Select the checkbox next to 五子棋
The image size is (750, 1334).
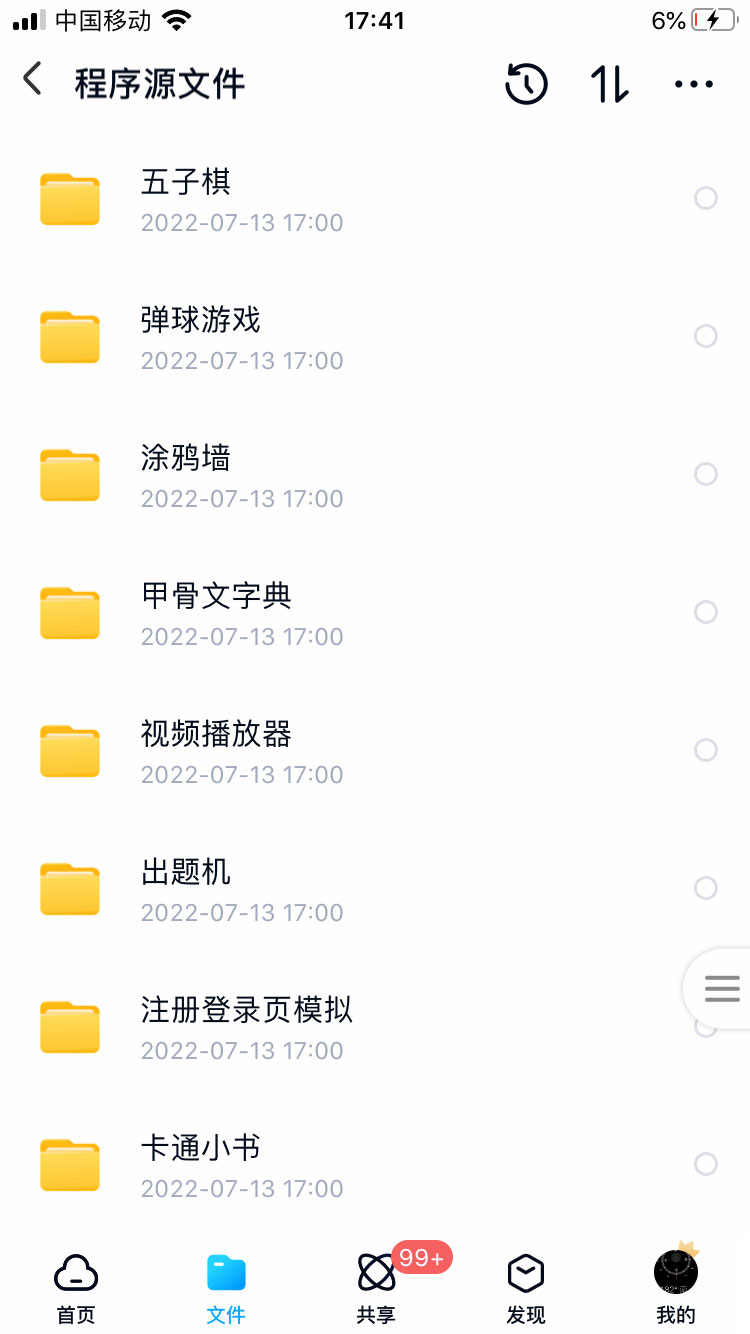click(706, 198)
